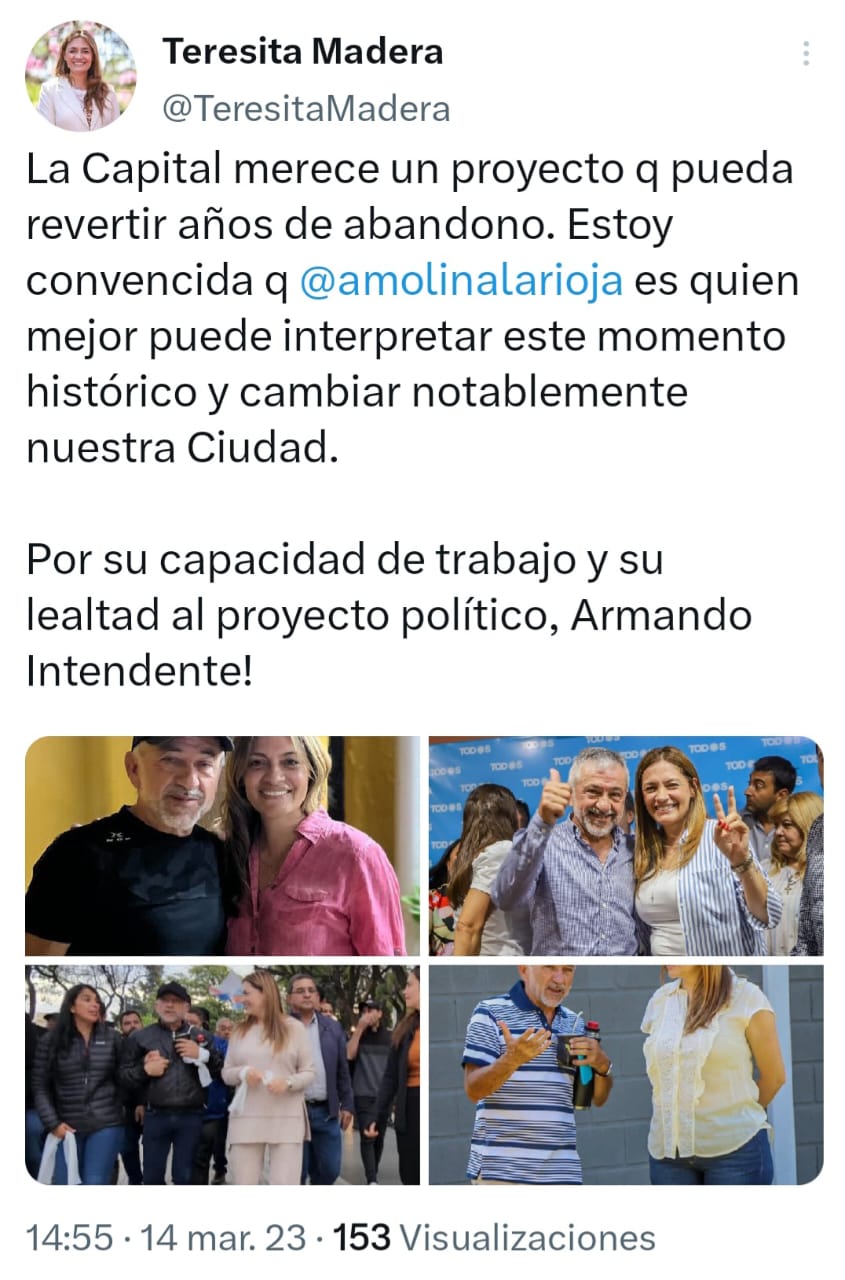
Task: Open Teresita Madera's profile picture
Action: [80, 76]
